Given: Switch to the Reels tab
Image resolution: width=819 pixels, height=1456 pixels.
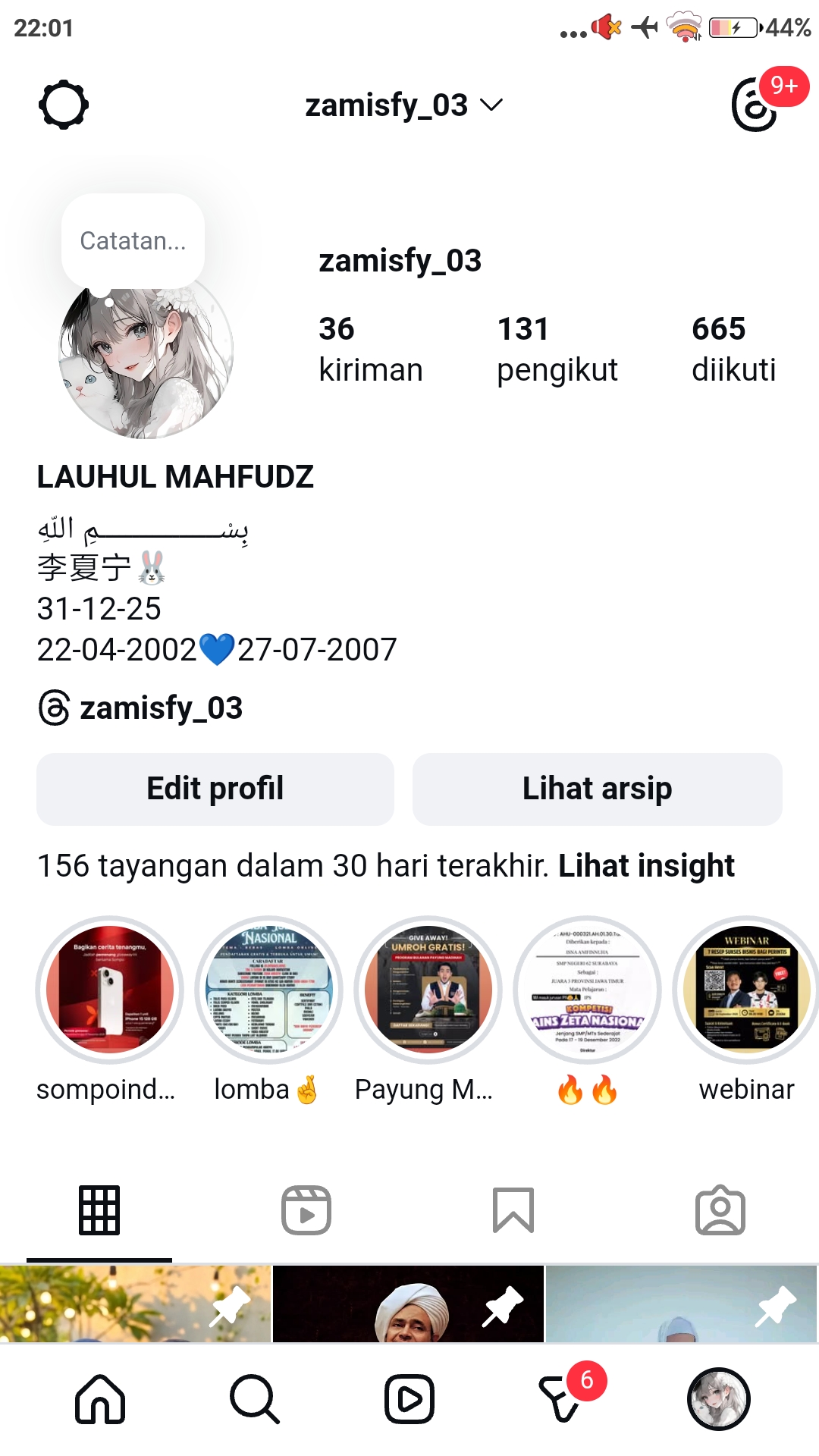Looking at the screenshot, I should pyautogui.click(x=306, y=1210).
